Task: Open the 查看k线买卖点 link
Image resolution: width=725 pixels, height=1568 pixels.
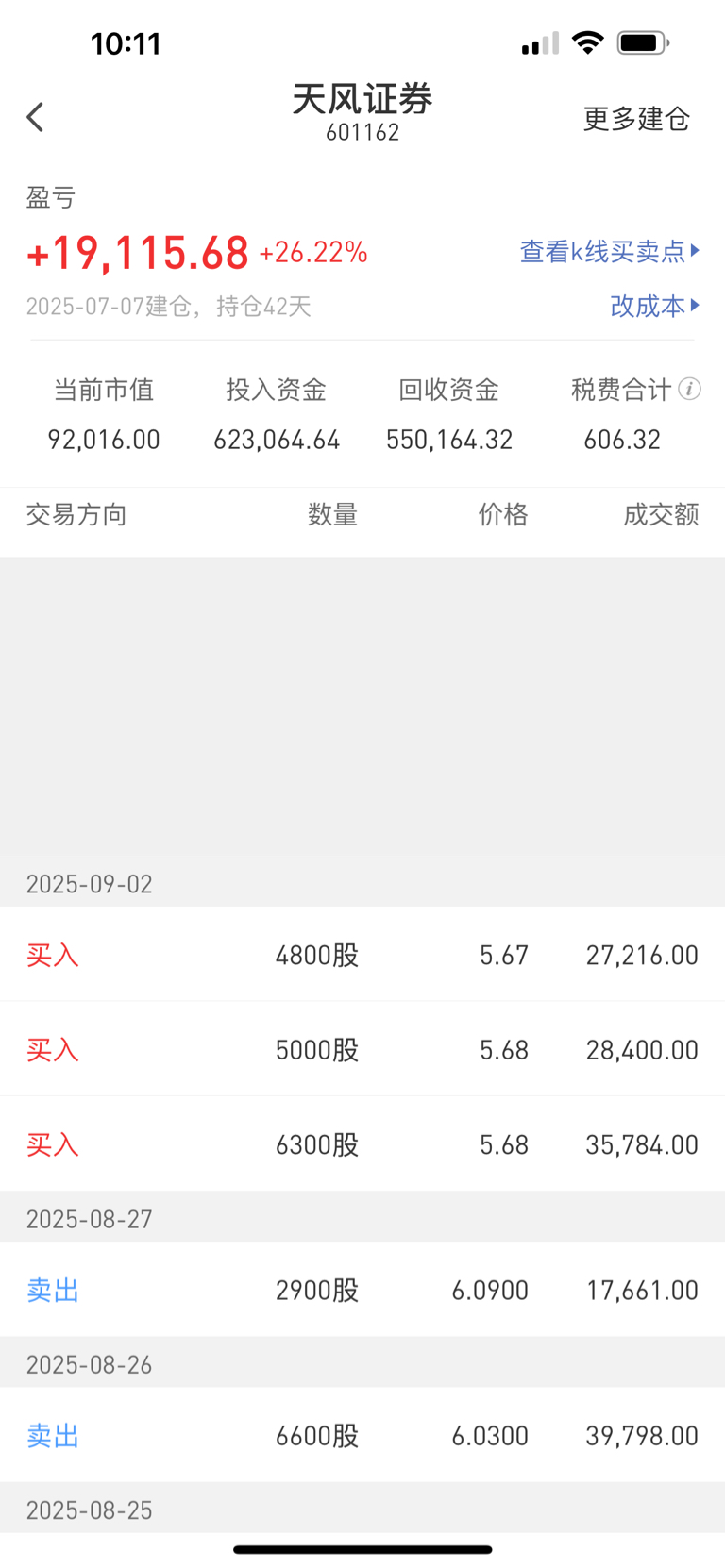Action: pos(610,251)
